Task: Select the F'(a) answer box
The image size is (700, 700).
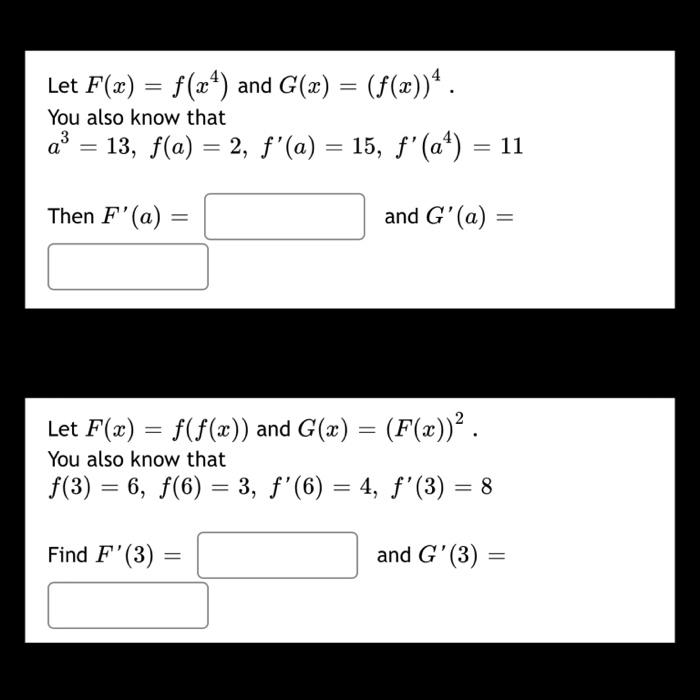Action: pyautogui.click(x=285, y=217)
